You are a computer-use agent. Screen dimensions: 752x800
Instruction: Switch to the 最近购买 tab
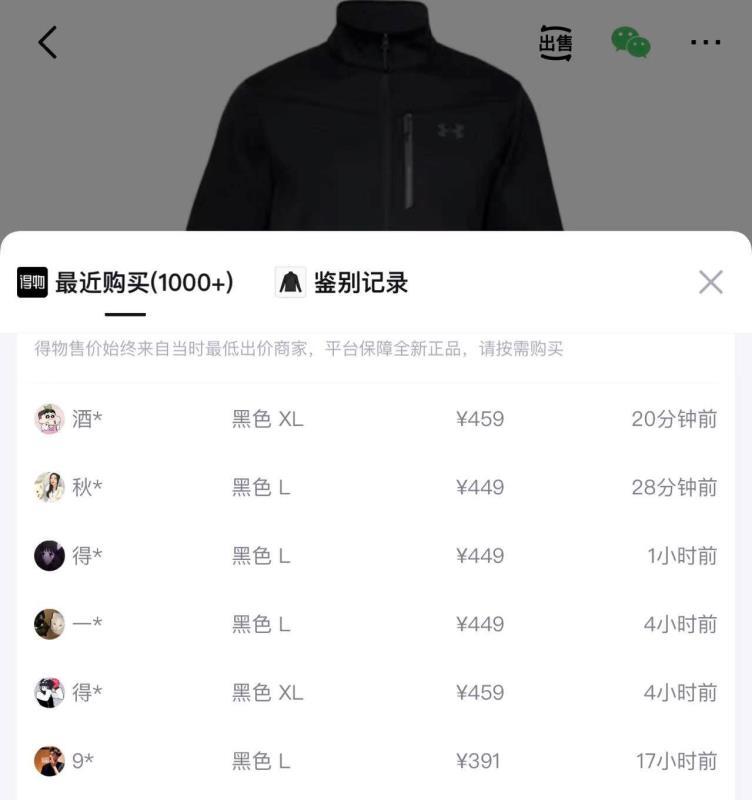[126, 283]
